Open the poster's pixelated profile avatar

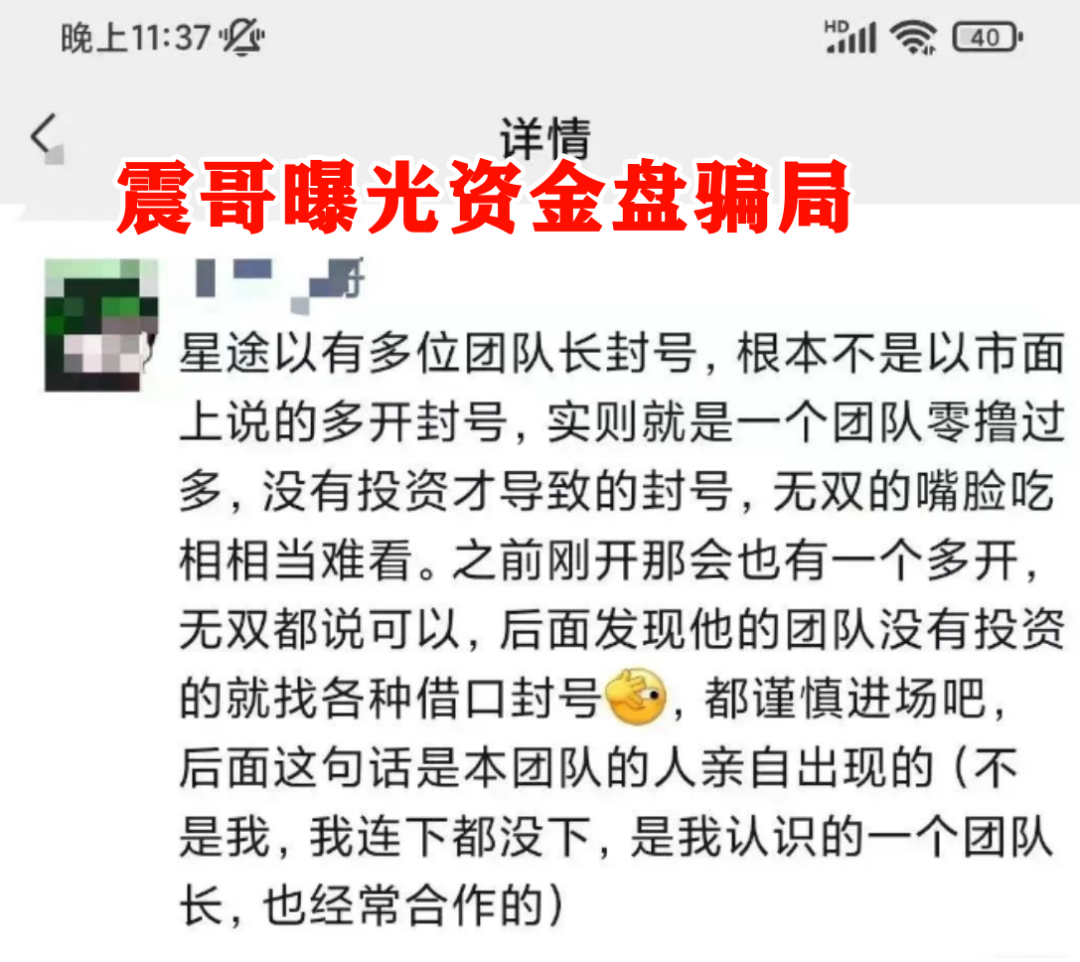(x=100, y=325)
